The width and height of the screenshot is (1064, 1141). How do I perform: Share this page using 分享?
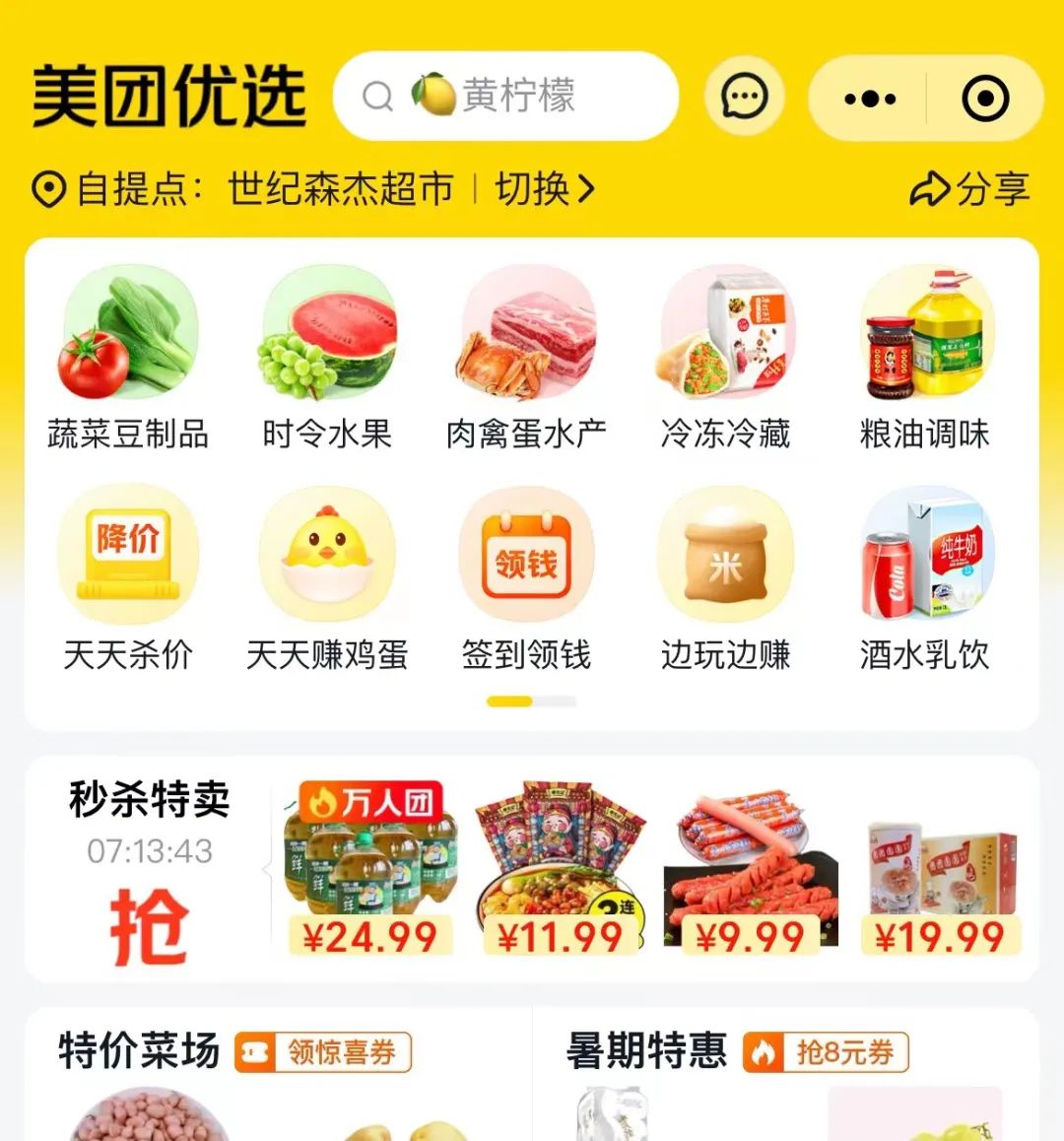click(969, 189)
